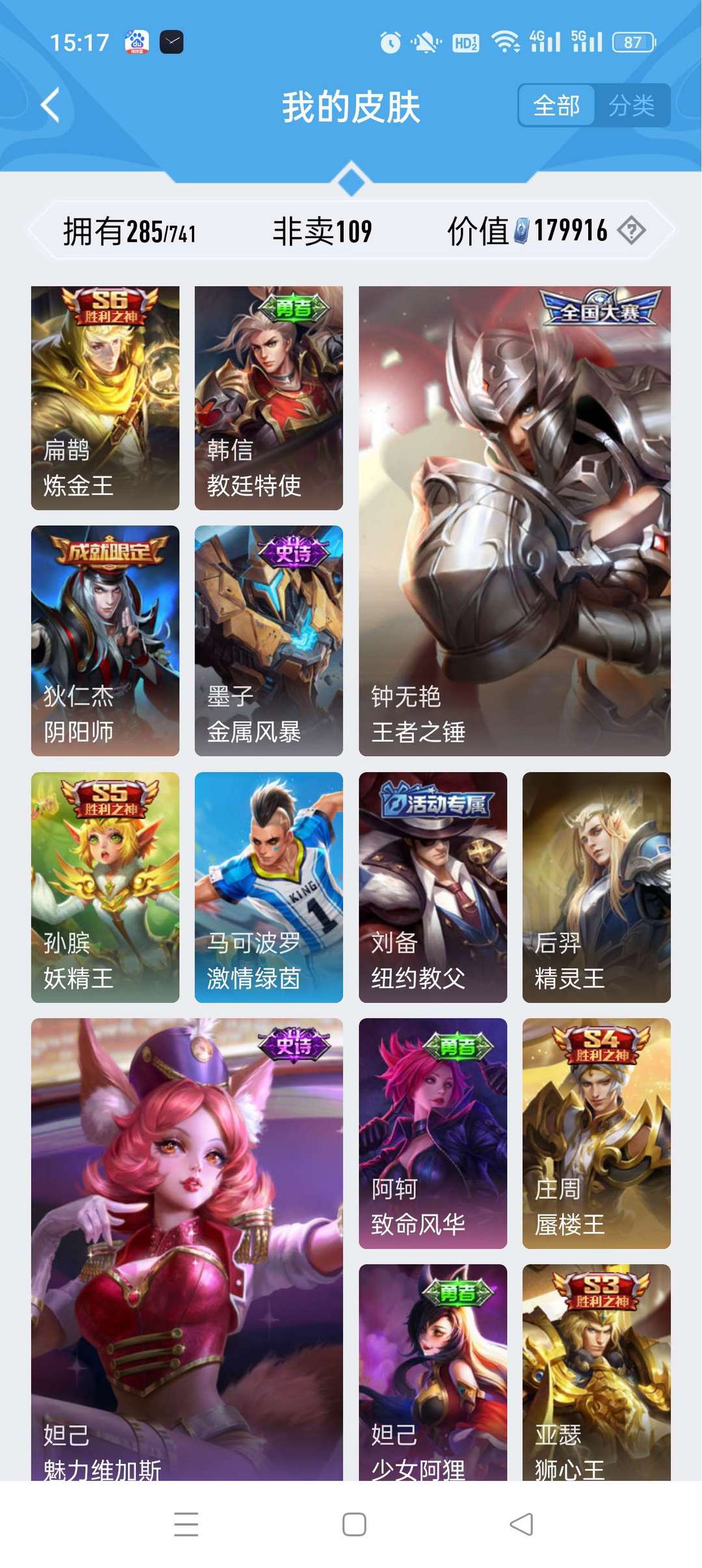The height and width of the screenshot is (1568, 702).
Task: Open 亚瑟 狮心王 skin
Action: pos(597,1372)
